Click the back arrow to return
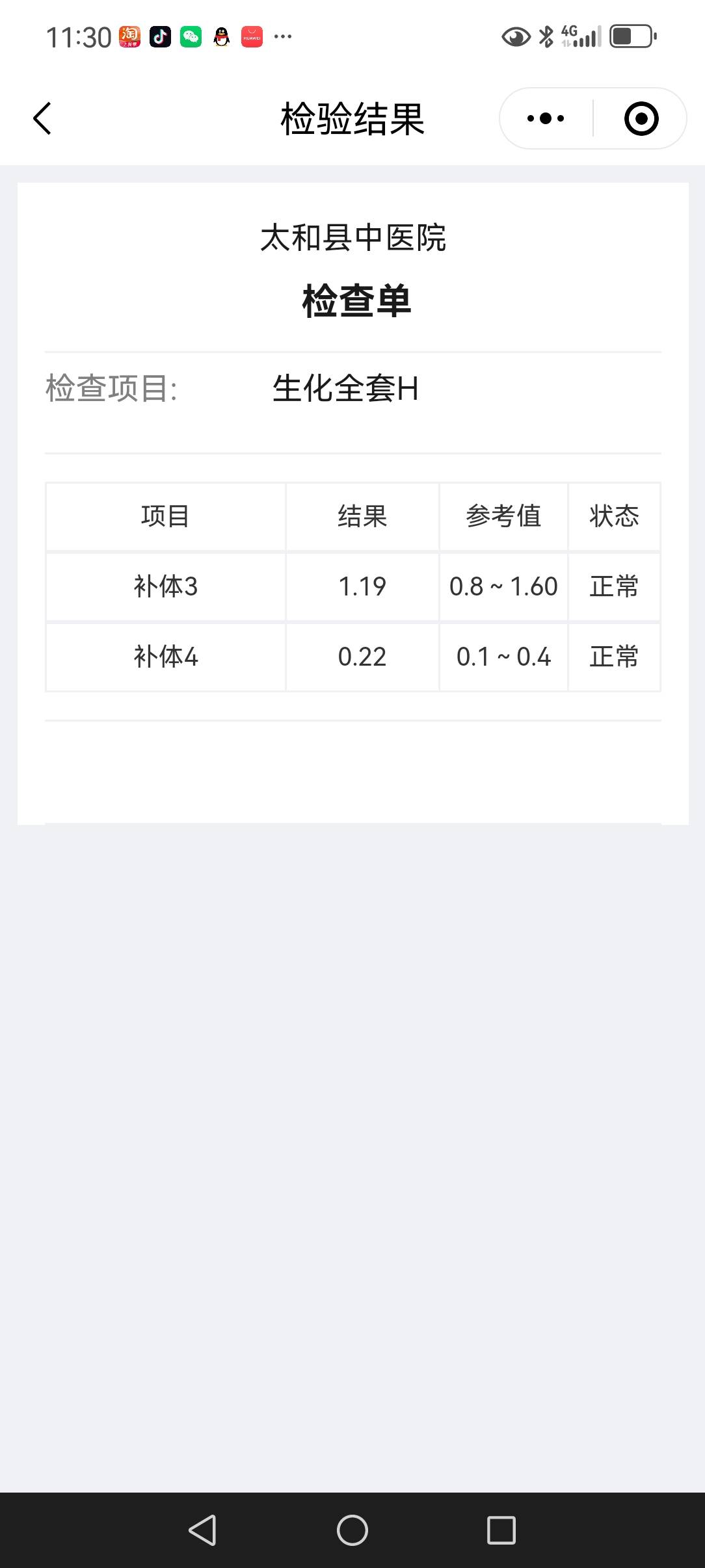Image resolution: width=705 pixels, height=1568 pixels. coord(42,119)
